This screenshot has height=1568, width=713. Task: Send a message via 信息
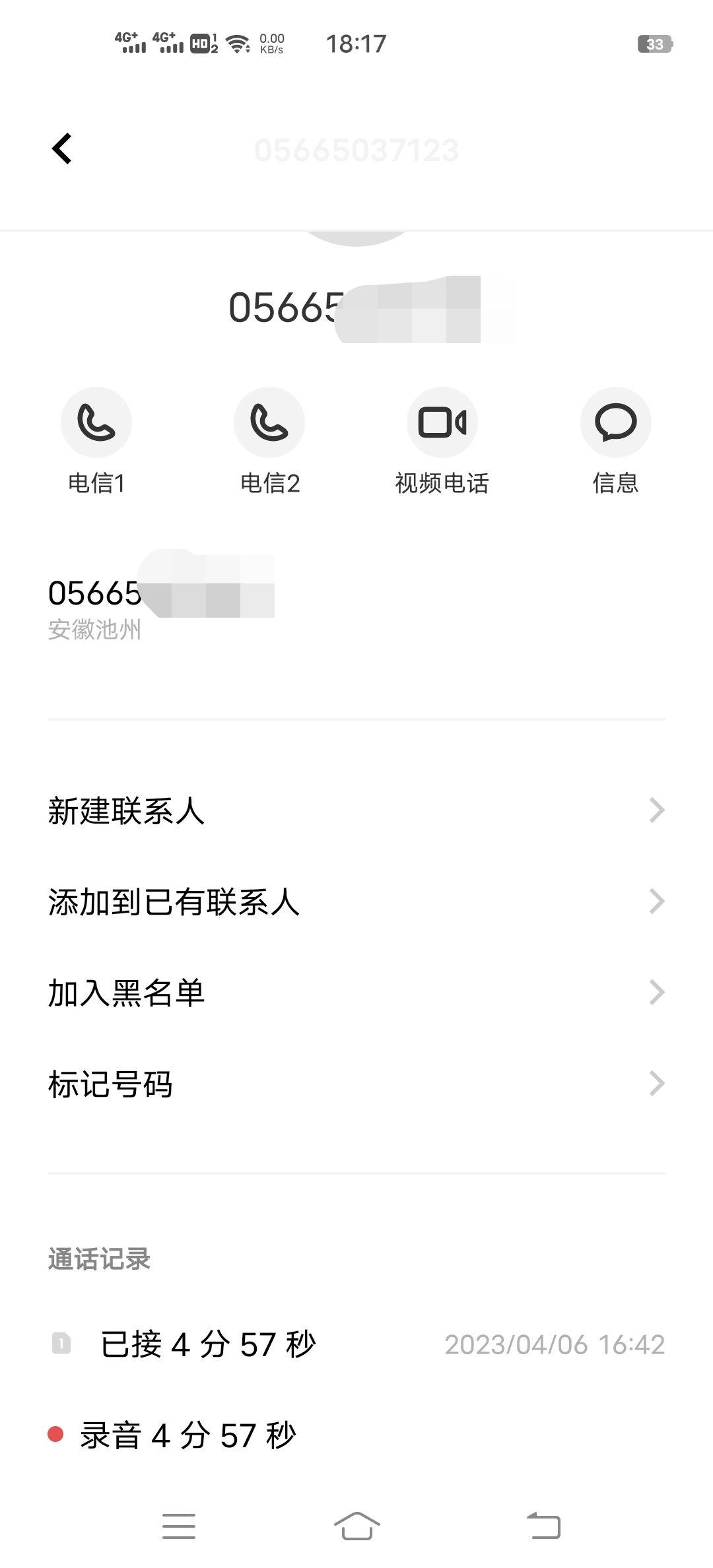(615, 423)
